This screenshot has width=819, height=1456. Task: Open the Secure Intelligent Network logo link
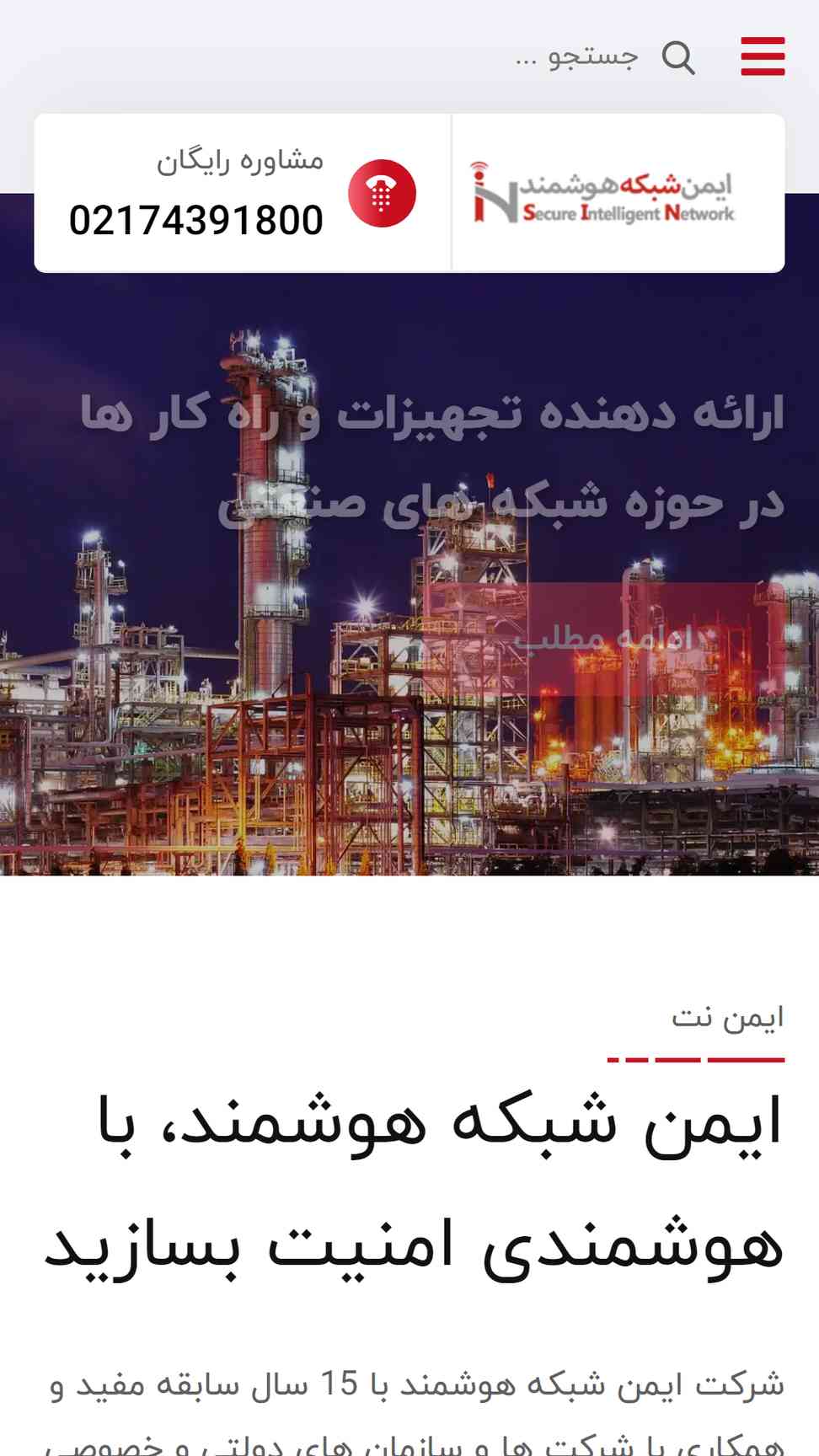[x=602, y=193]
